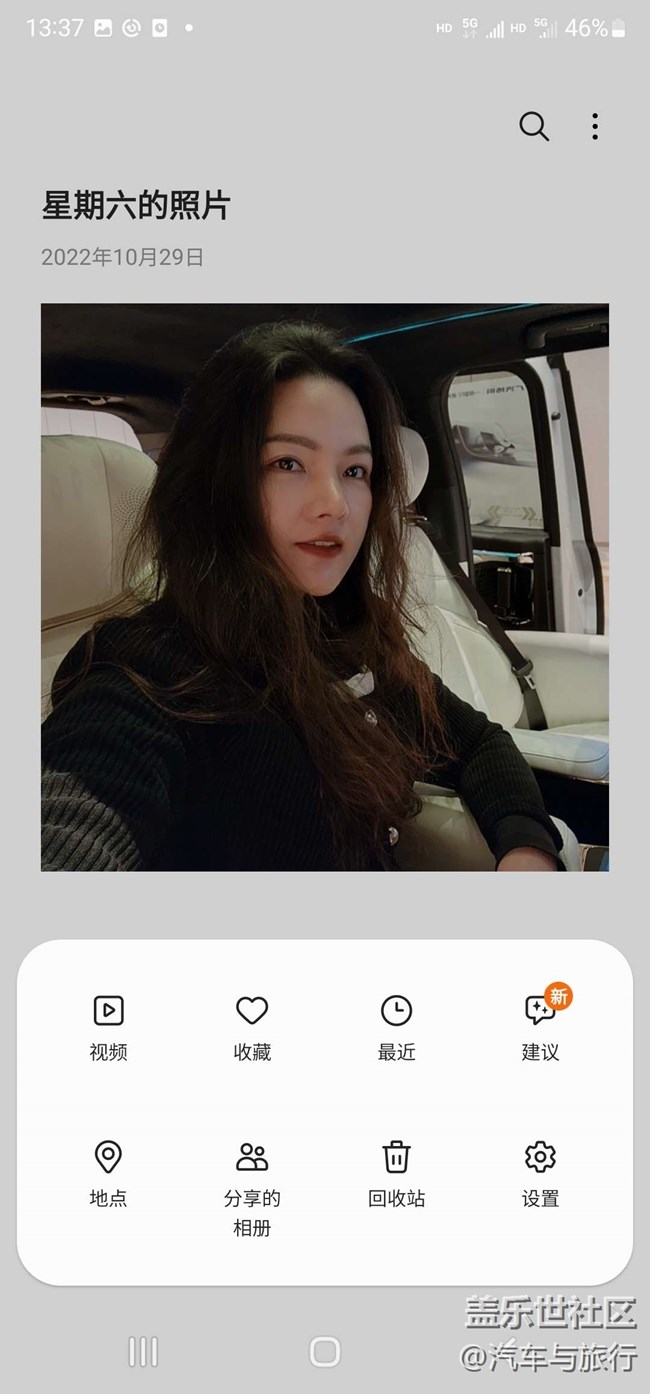
Task: Browse photos by 地点 (Locations)
Action: click(108, 1172)
